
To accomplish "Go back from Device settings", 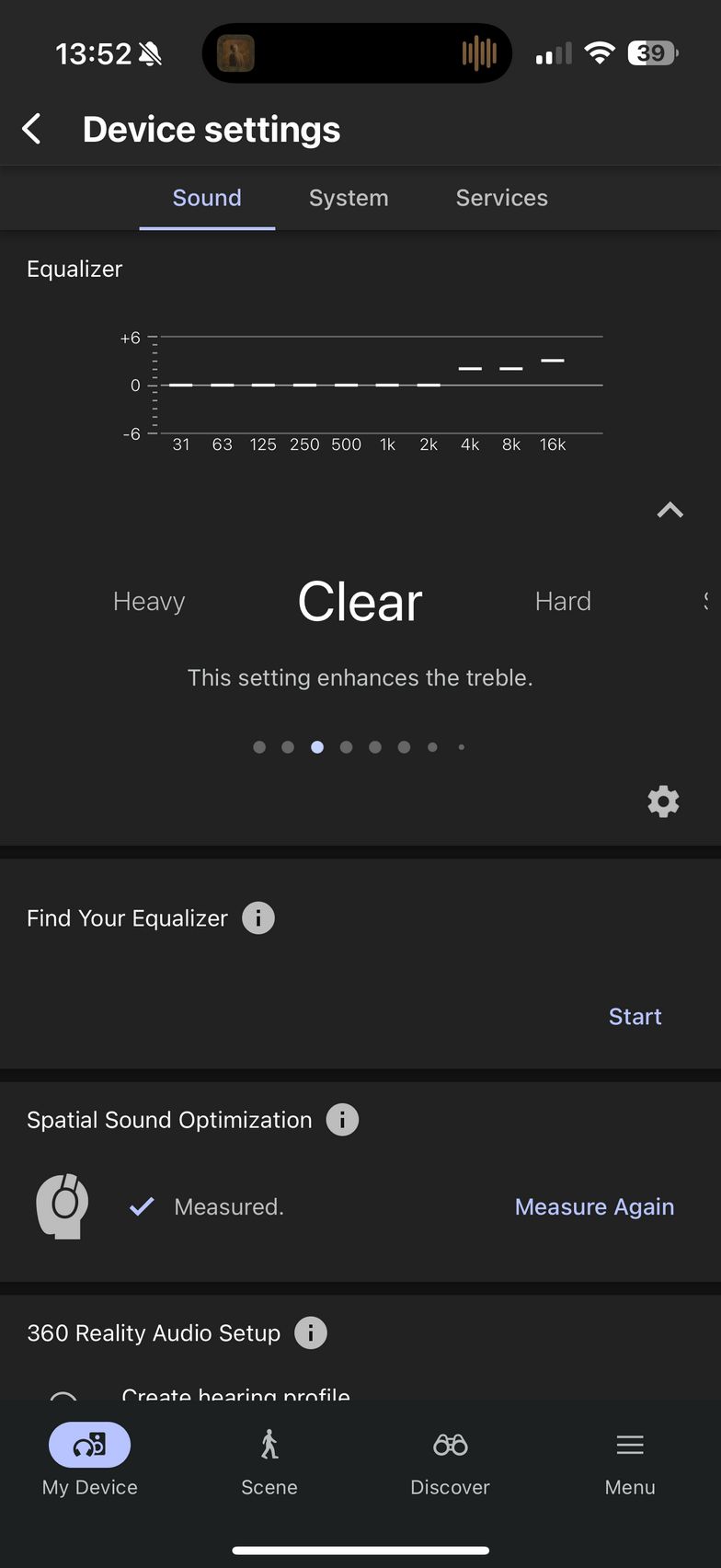I will click(x=32, y=129).
